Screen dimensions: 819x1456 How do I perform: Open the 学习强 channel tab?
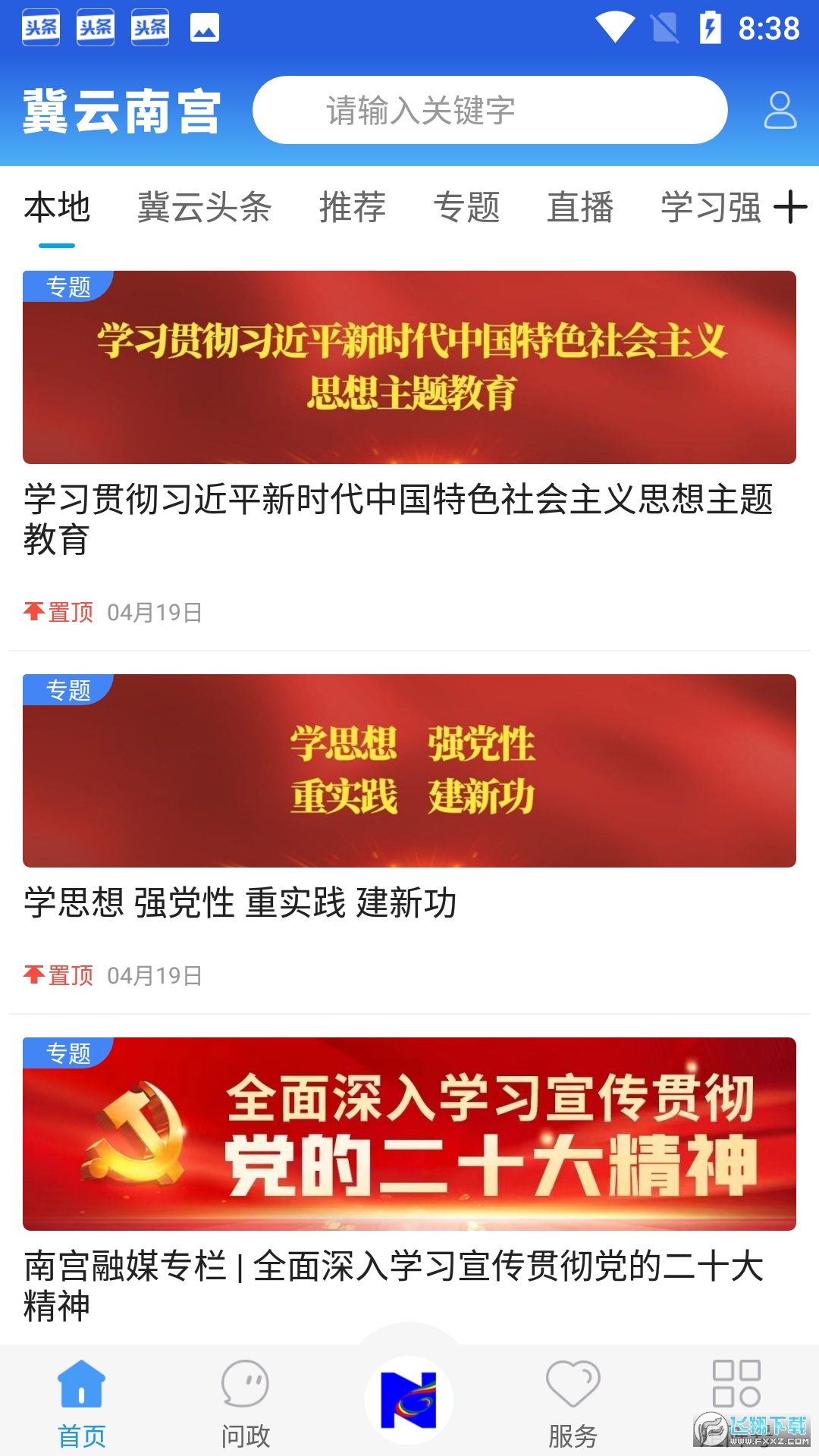coord(711,206)
